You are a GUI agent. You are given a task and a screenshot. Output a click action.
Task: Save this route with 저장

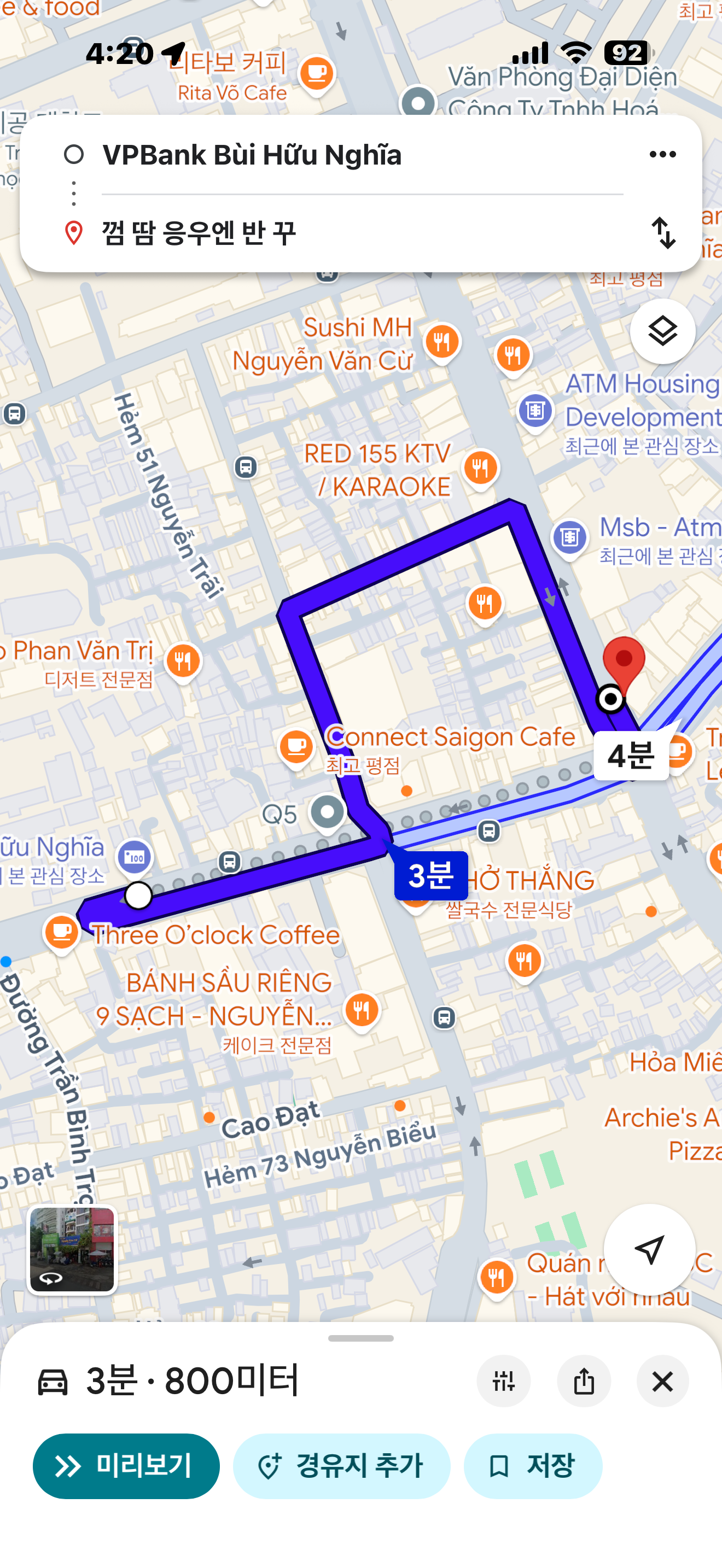[x=533, y=1466]
